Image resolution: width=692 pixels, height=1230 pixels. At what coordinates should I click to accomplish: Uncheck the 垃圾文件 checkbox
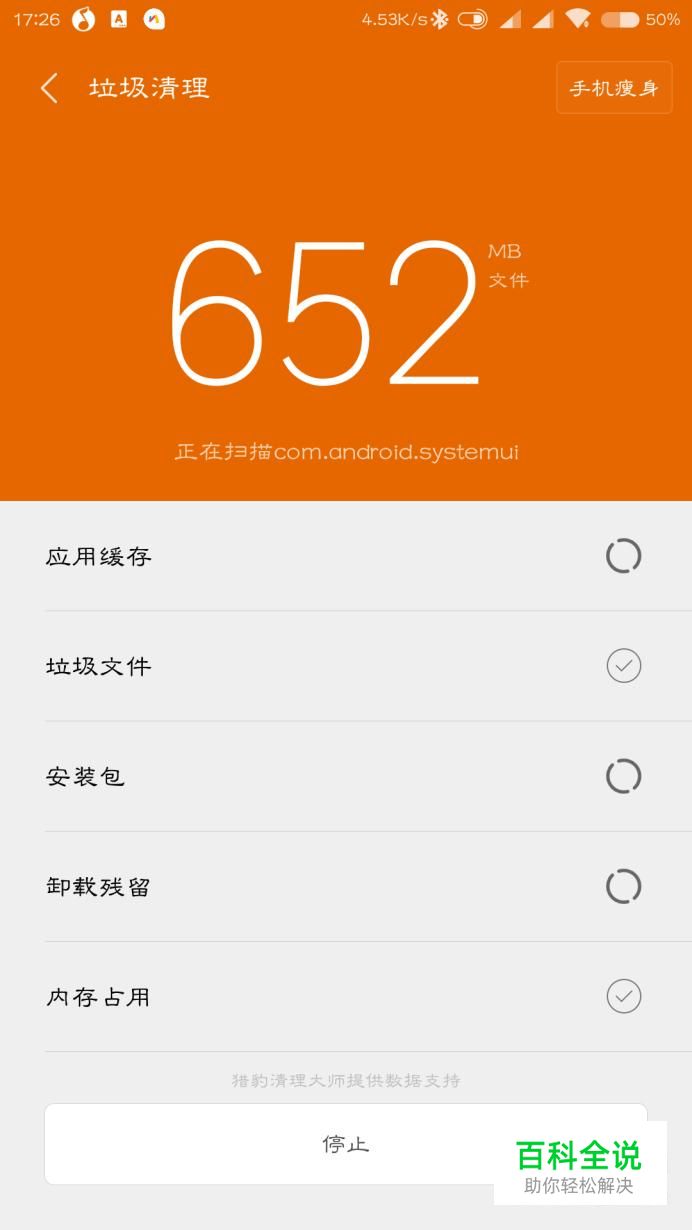click(x=623, y=666)
